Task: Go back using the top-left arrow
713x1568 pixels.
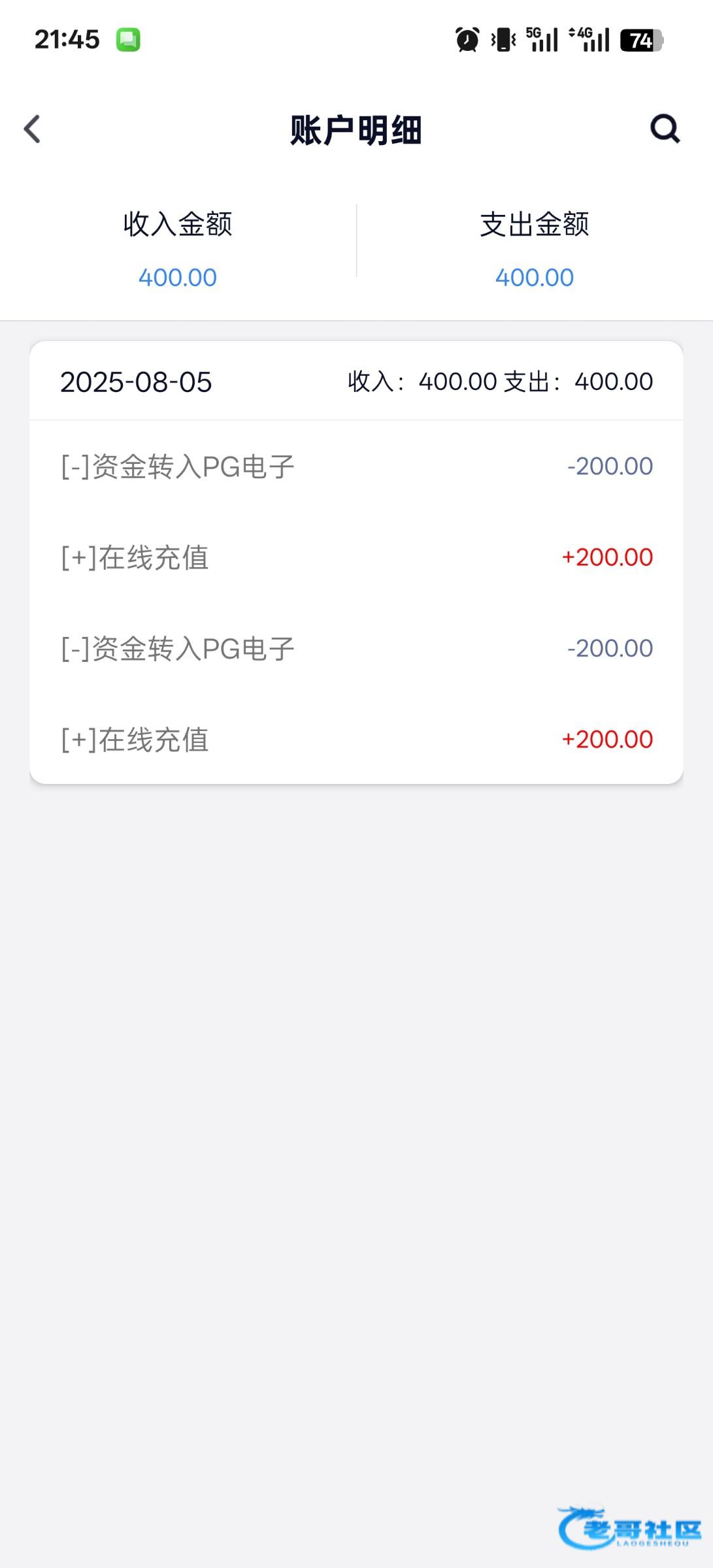Action: tap(32, 129)
